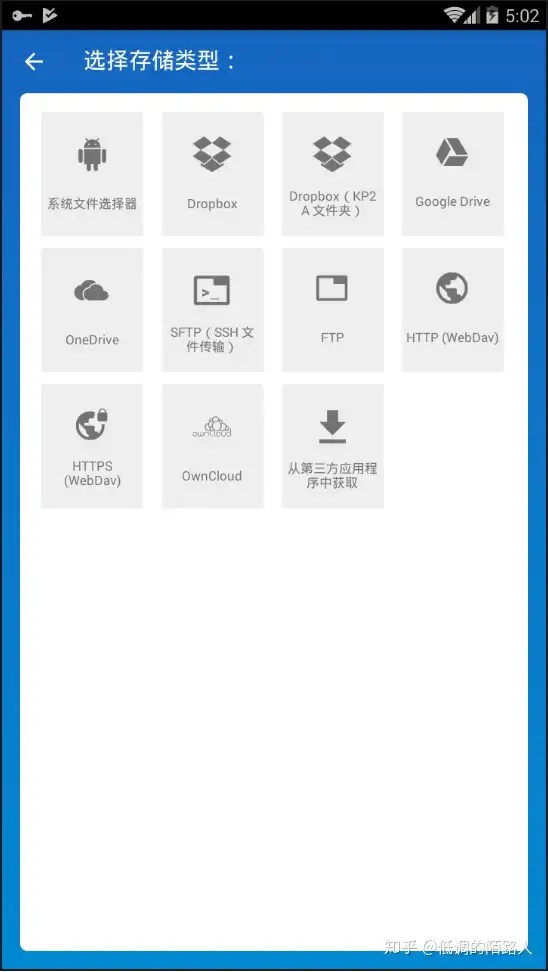This screenshot has width=548, height=972.
Task: Choose the plain Dropbox tile
Action: click(x=212, y=174)
